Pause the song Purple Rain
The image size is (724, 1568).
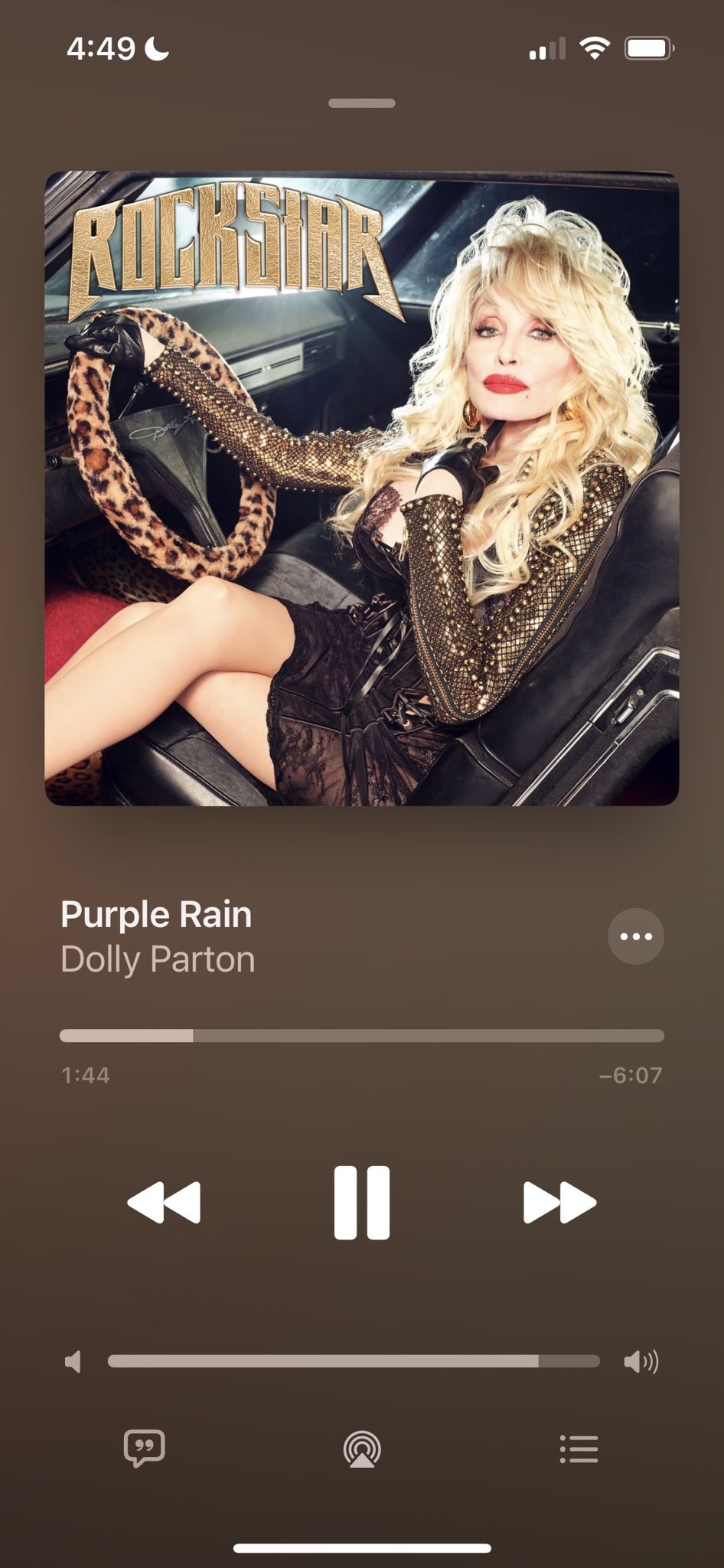(362, 1202)
